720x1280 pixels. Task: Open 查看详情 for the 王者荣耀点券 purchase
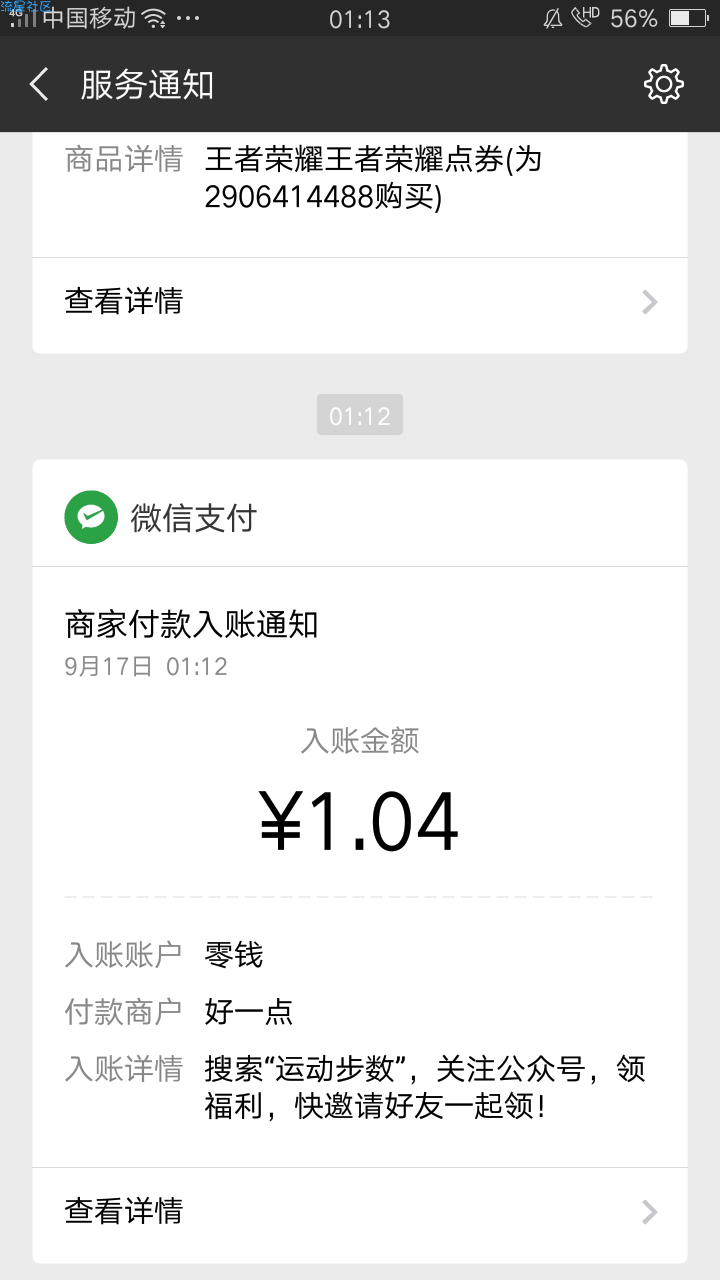click(x=360, y=301)
